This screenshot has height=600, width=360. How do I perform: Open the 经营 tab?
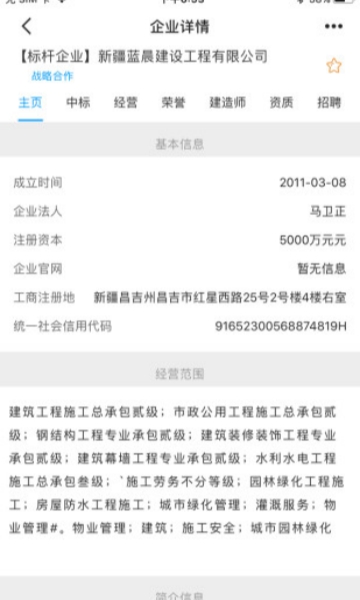(x=125, y=103)
